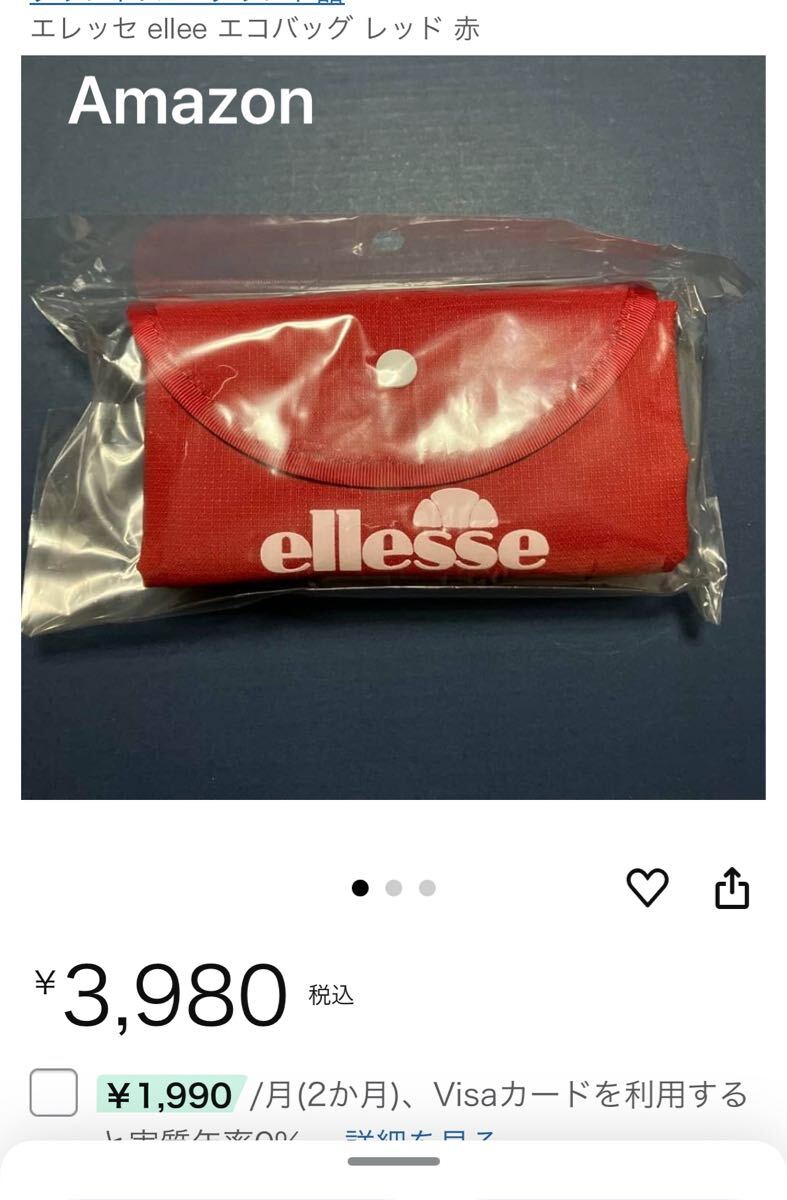Open the ellesse eco bag product photo
This screenshot has width=787, height=1200.
point(393,430)
